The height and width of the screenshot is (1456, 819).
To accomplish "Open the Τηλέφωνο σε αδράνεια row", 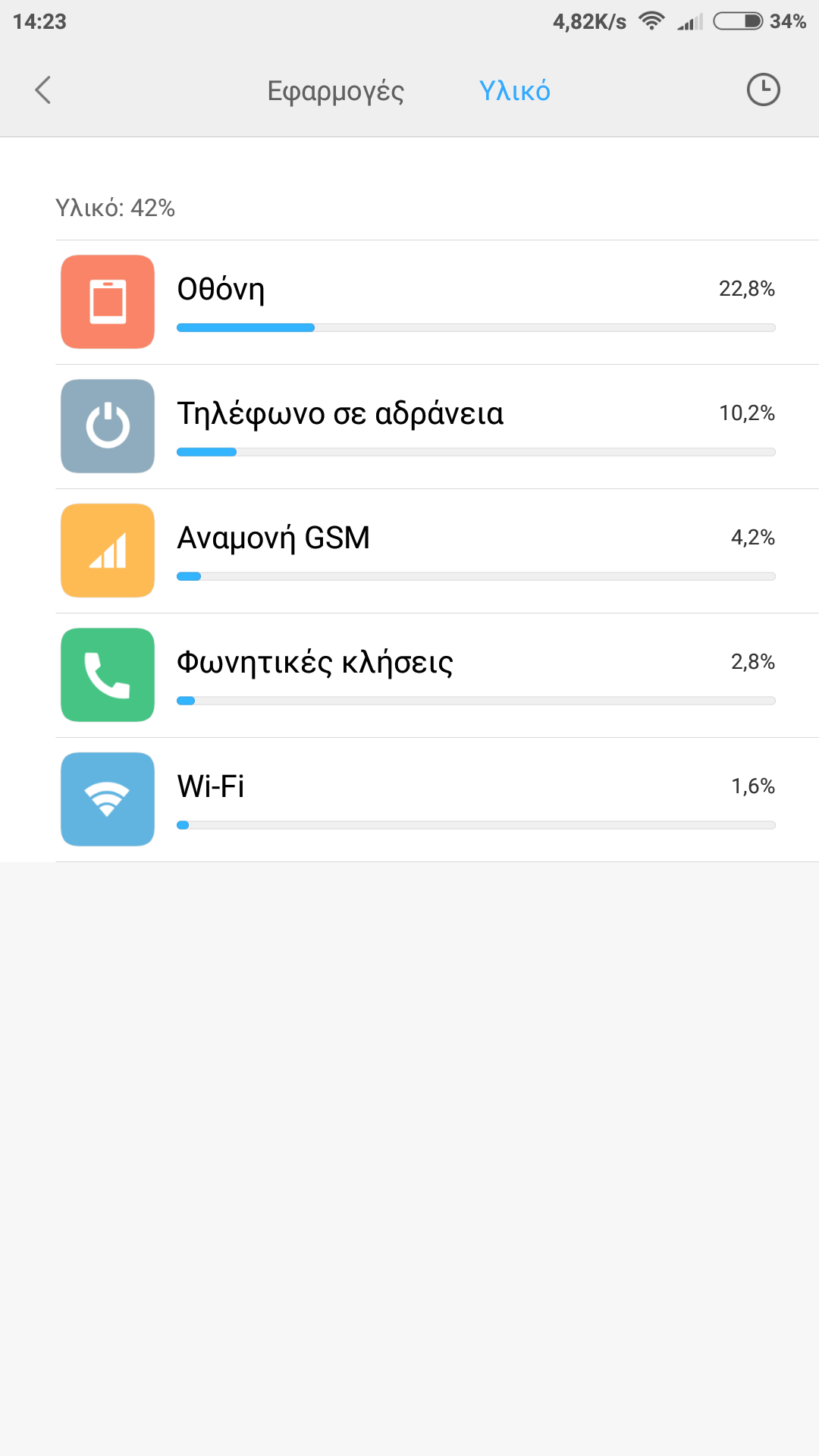I will (437, 427).
